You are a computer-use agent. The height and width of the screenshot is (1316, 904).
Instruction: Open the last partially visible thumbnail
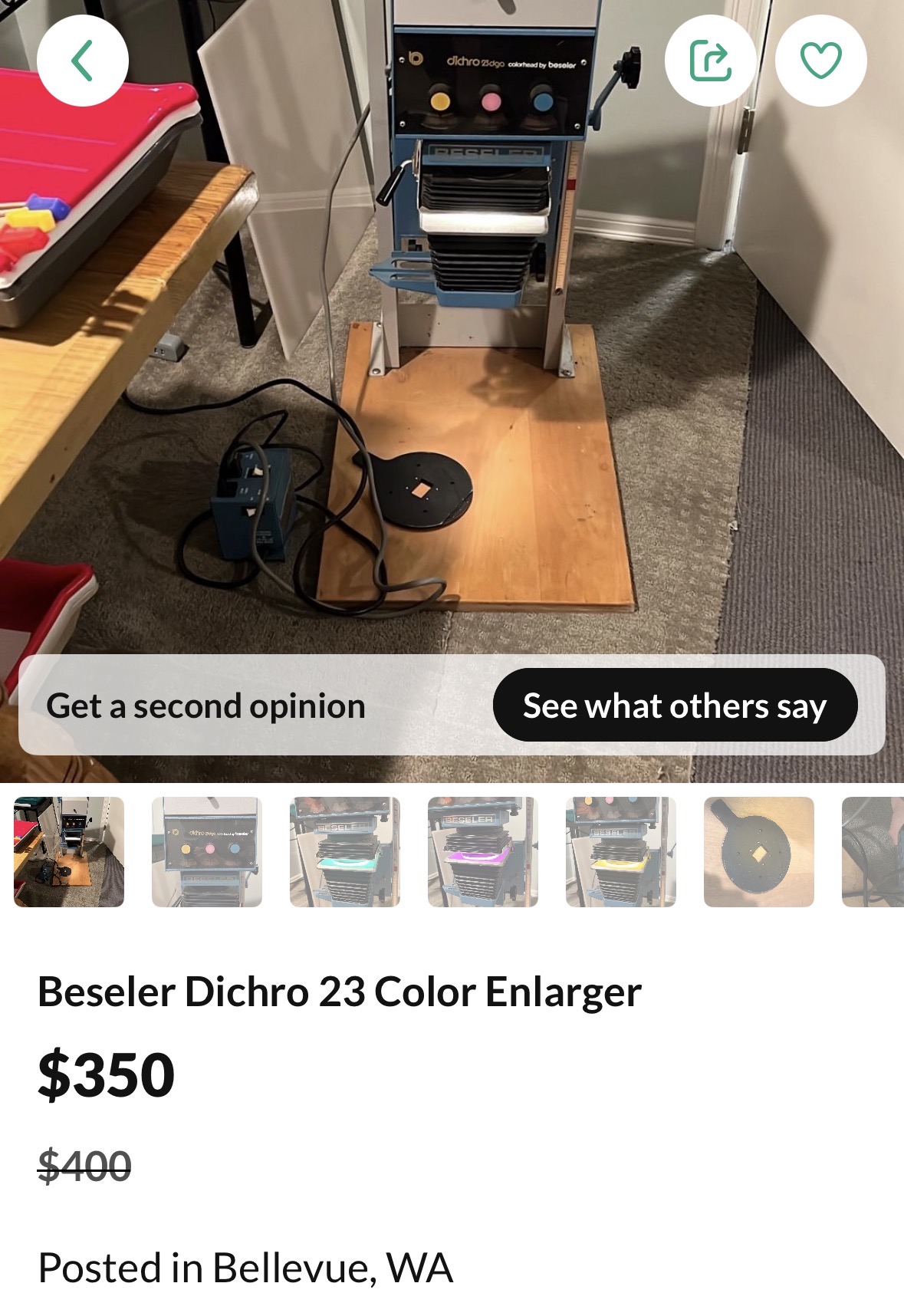coord(874,852)
